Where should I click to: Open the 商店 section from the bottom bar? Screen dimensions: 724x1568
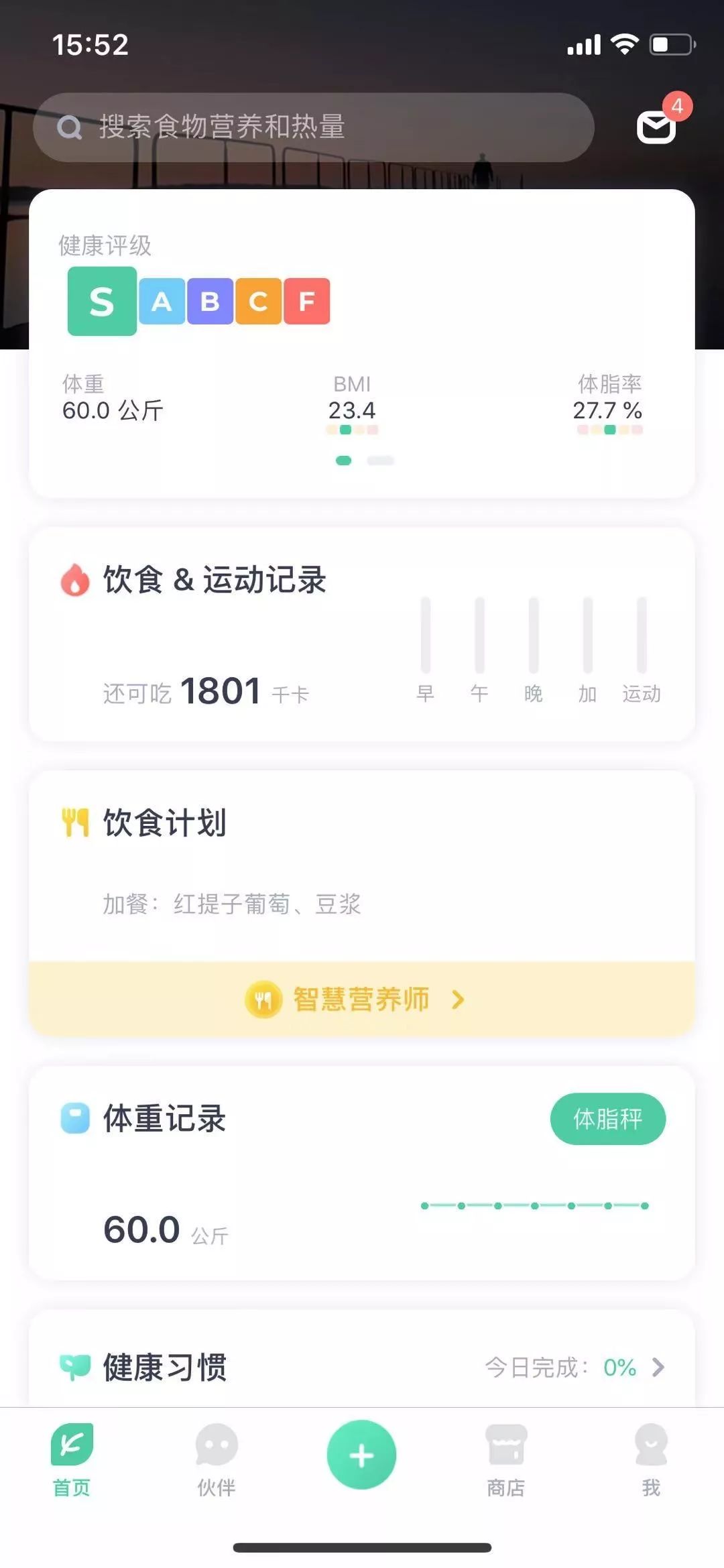(506, 1461)
